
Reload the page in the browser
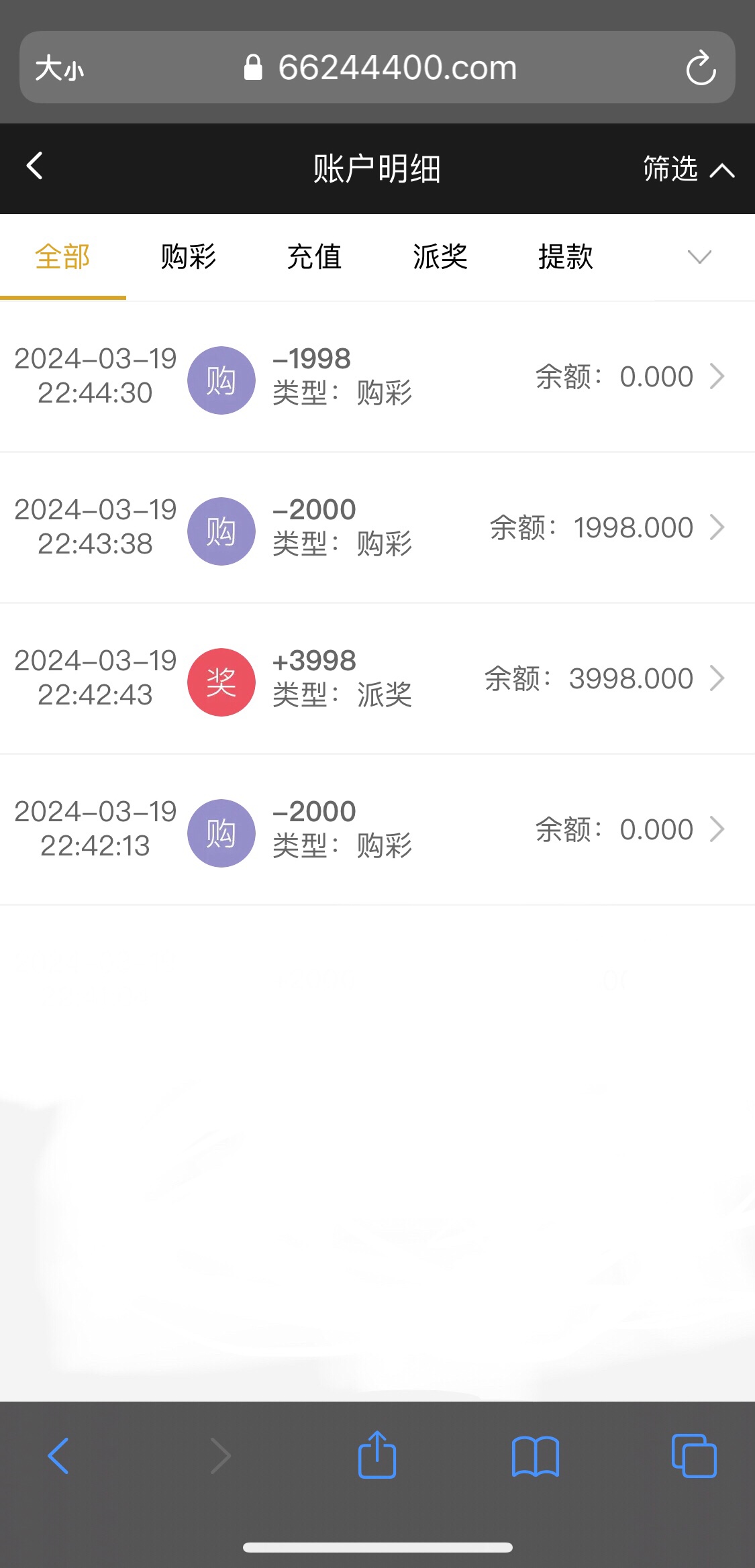pos(701,68)
